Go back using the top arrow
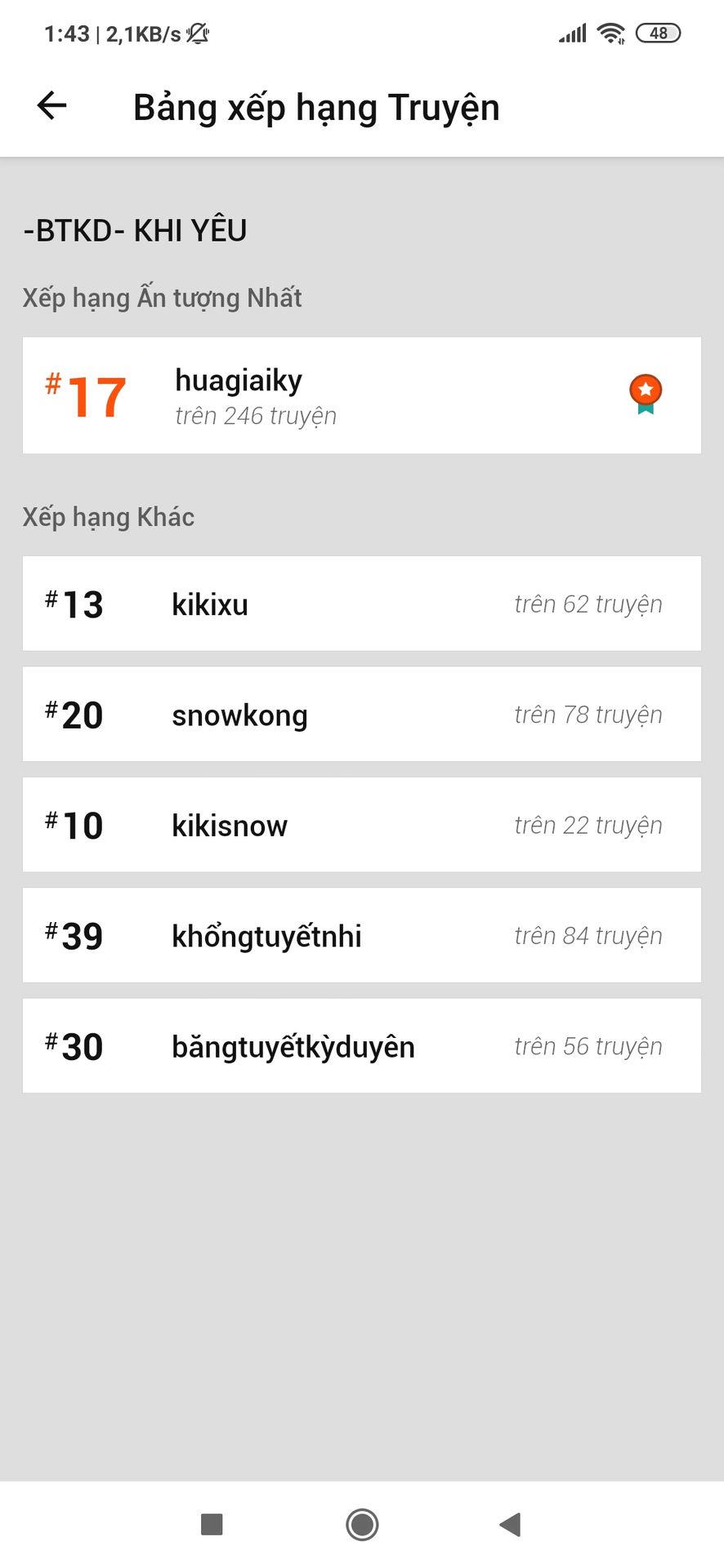This screenshot has width=724, height=1568. pyautogui.click(x=51, y=105)
